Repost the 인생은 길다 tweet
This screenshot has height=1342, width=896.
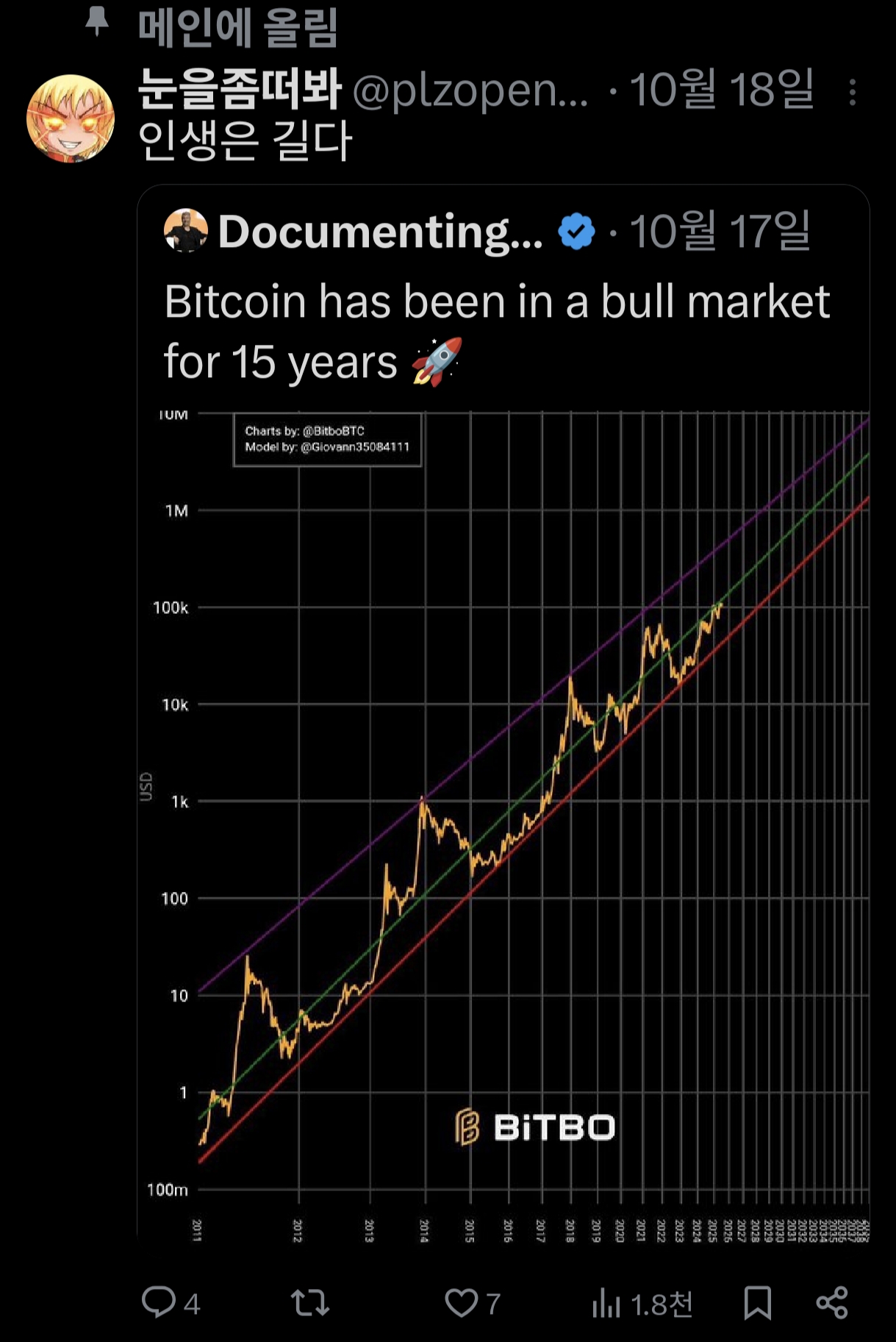pos(310,1302)
